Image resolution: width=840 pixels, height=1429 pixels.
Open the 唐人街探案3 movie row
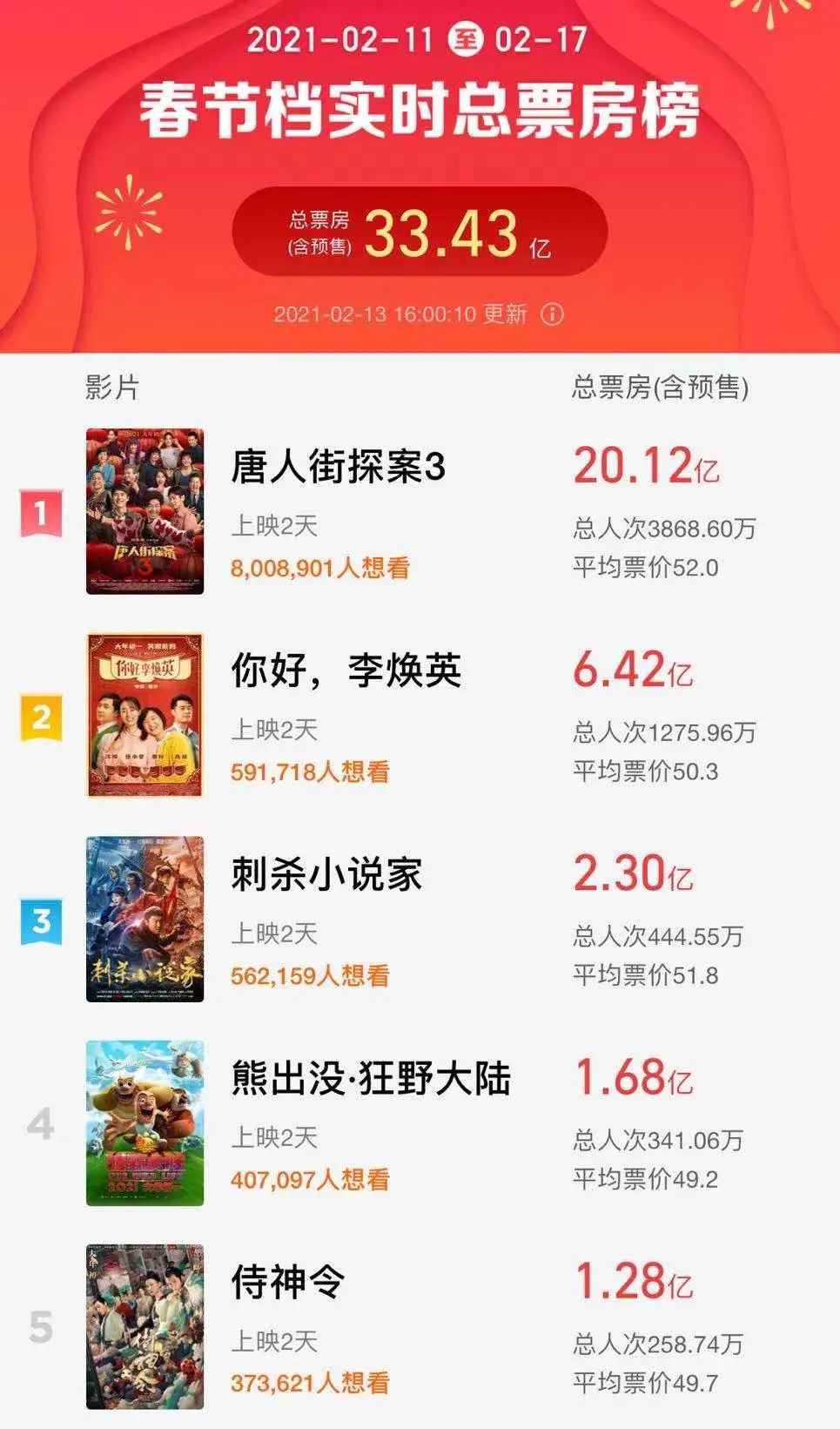338,468
